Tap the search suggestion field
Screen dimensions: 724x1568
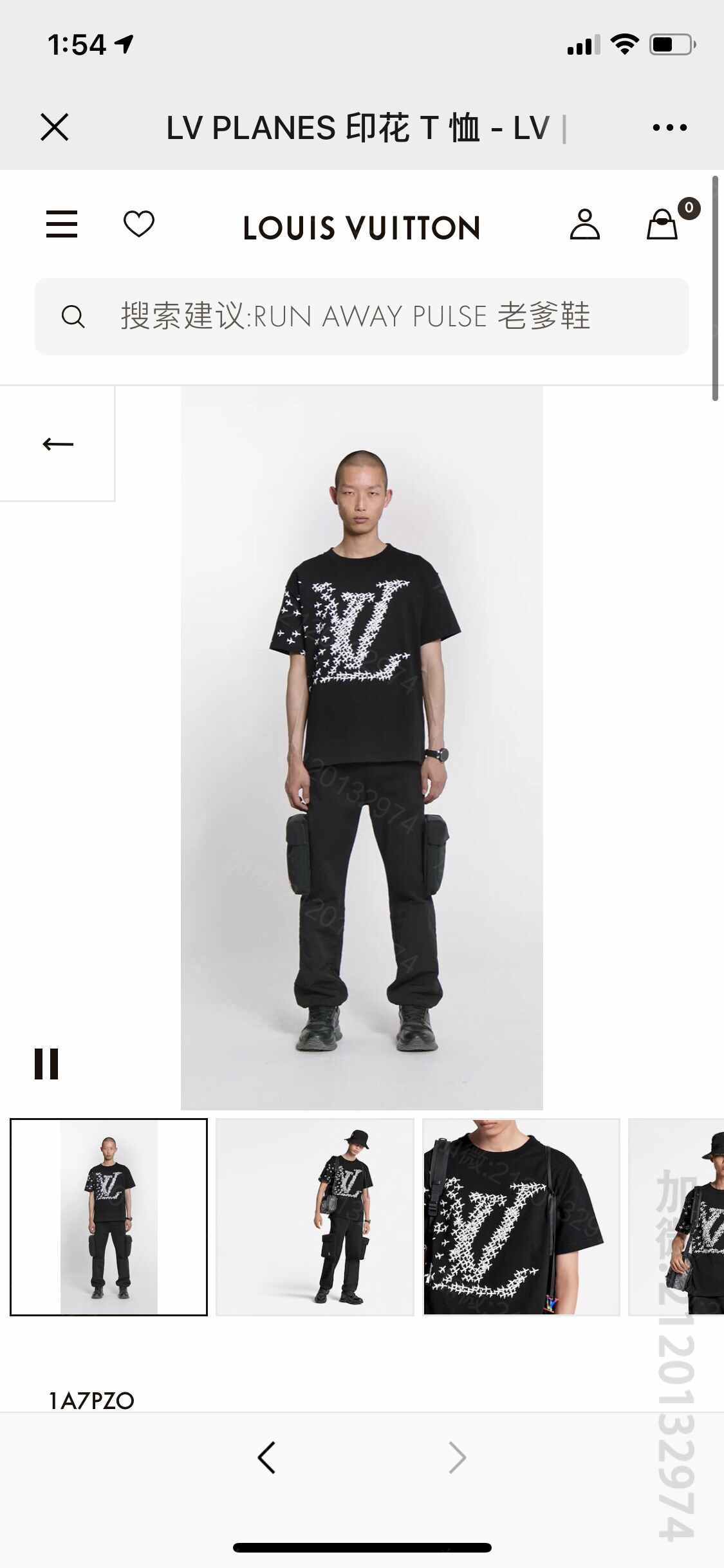coord(362,317)
